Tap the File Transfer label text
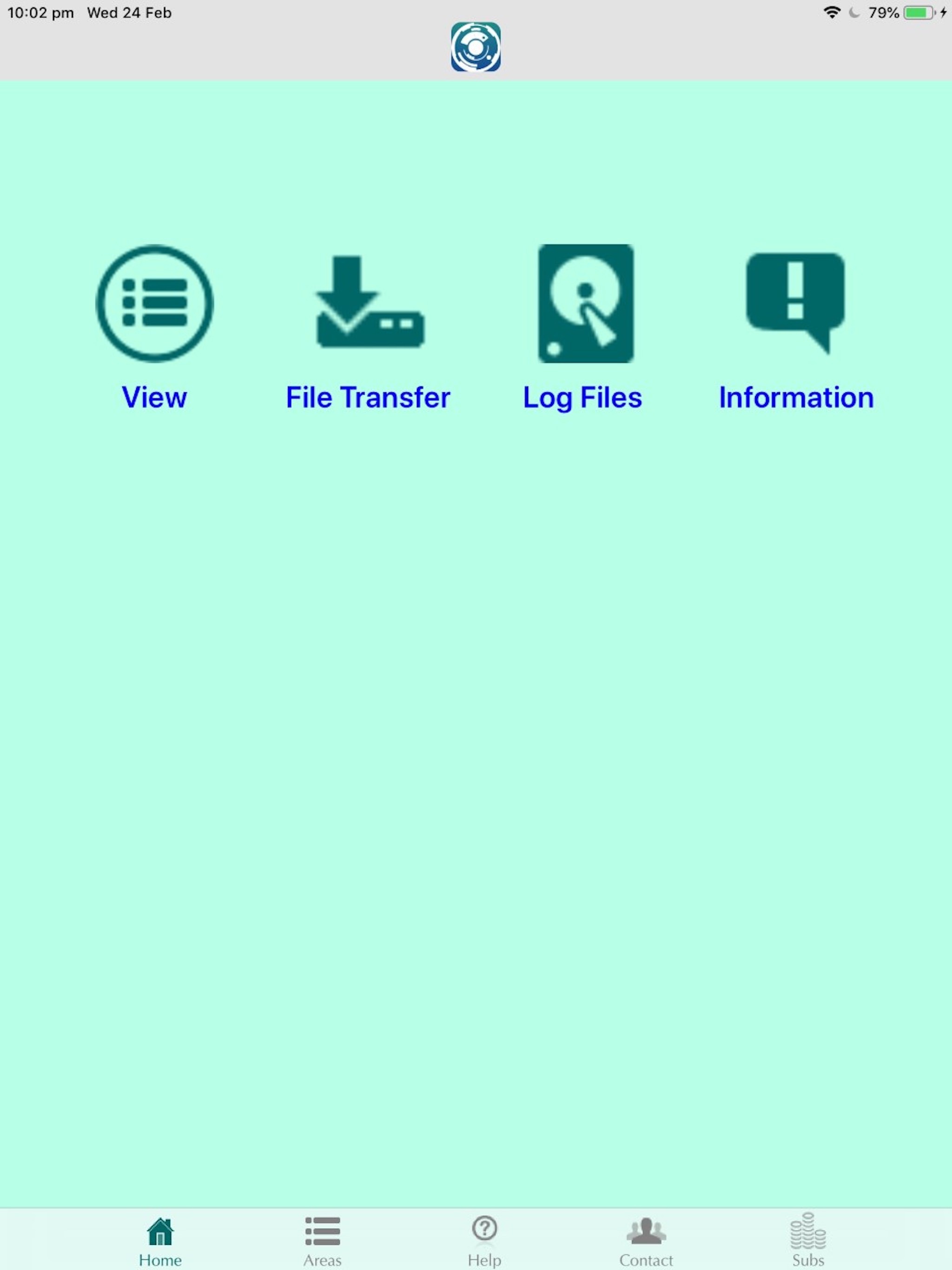Screen dimensions: 952x1270 click(368, 397)
